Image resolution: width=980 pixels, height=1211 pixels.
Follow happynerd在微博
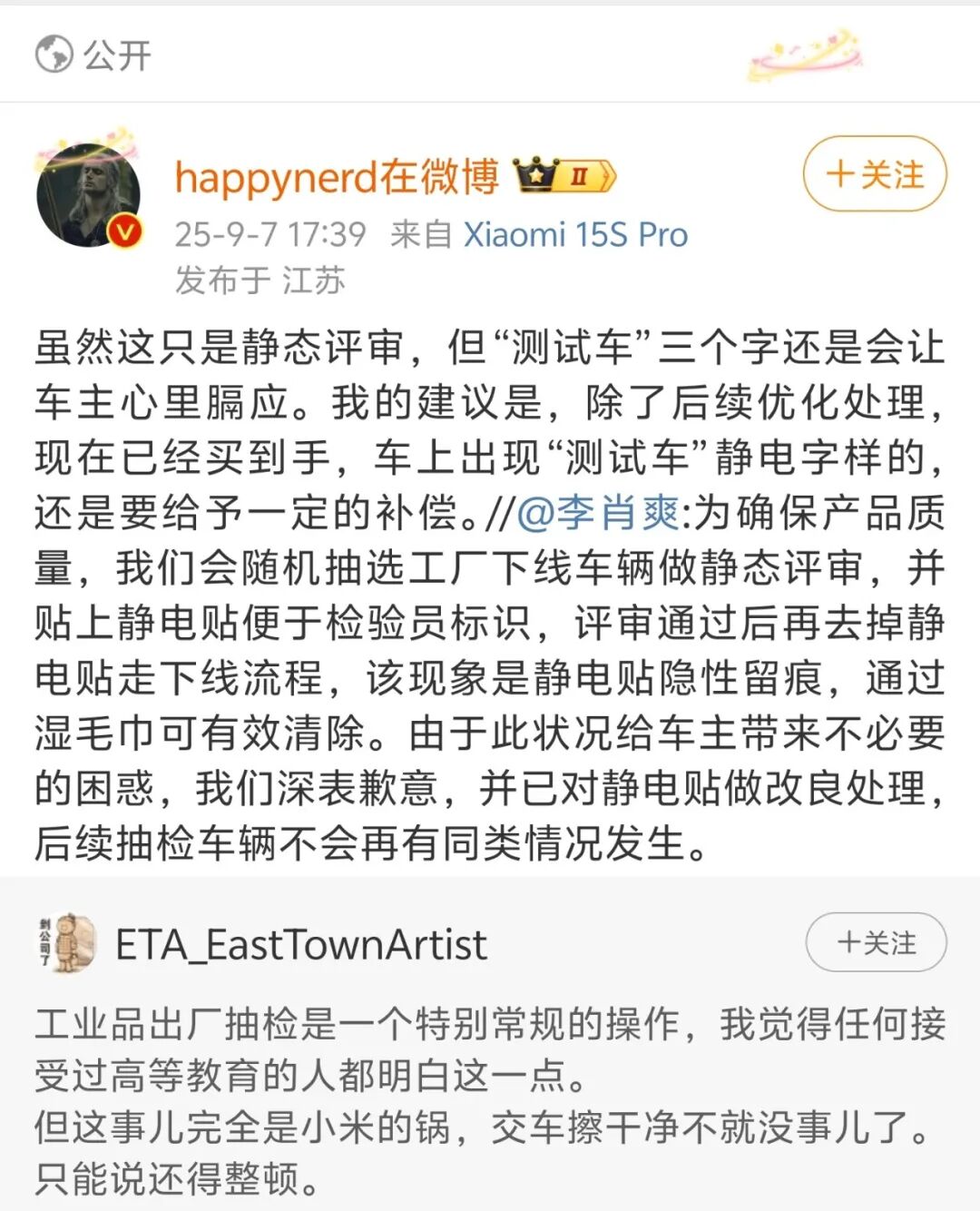point(874,174)
